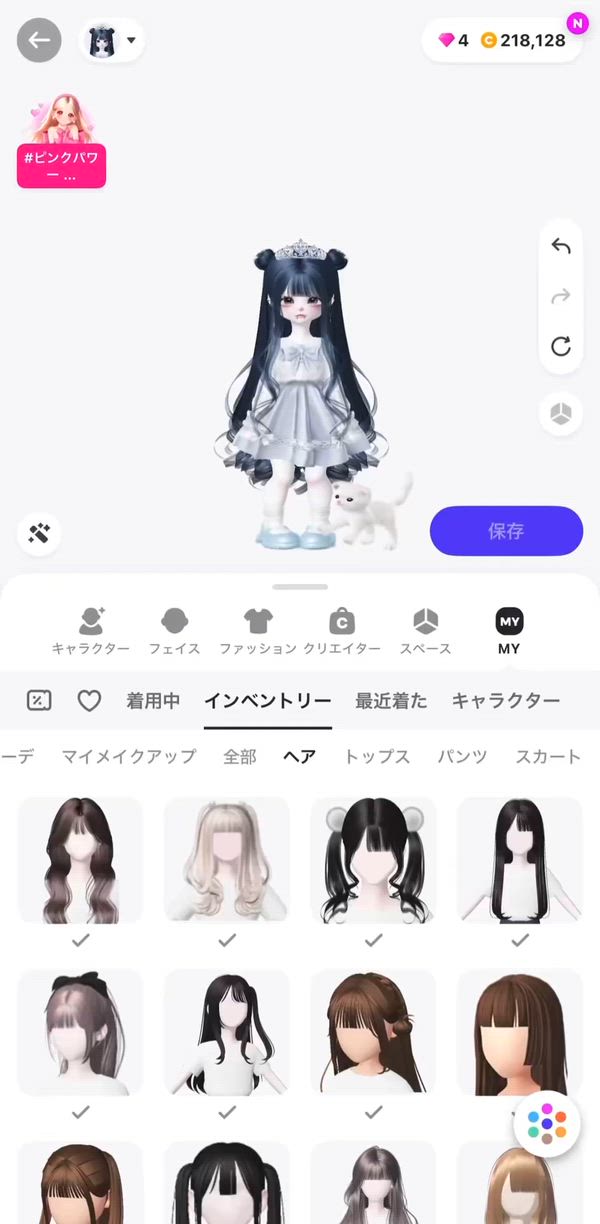Switch to the スペース category
This screenshot has height=1224, width=600.
(x=426, y=631)
